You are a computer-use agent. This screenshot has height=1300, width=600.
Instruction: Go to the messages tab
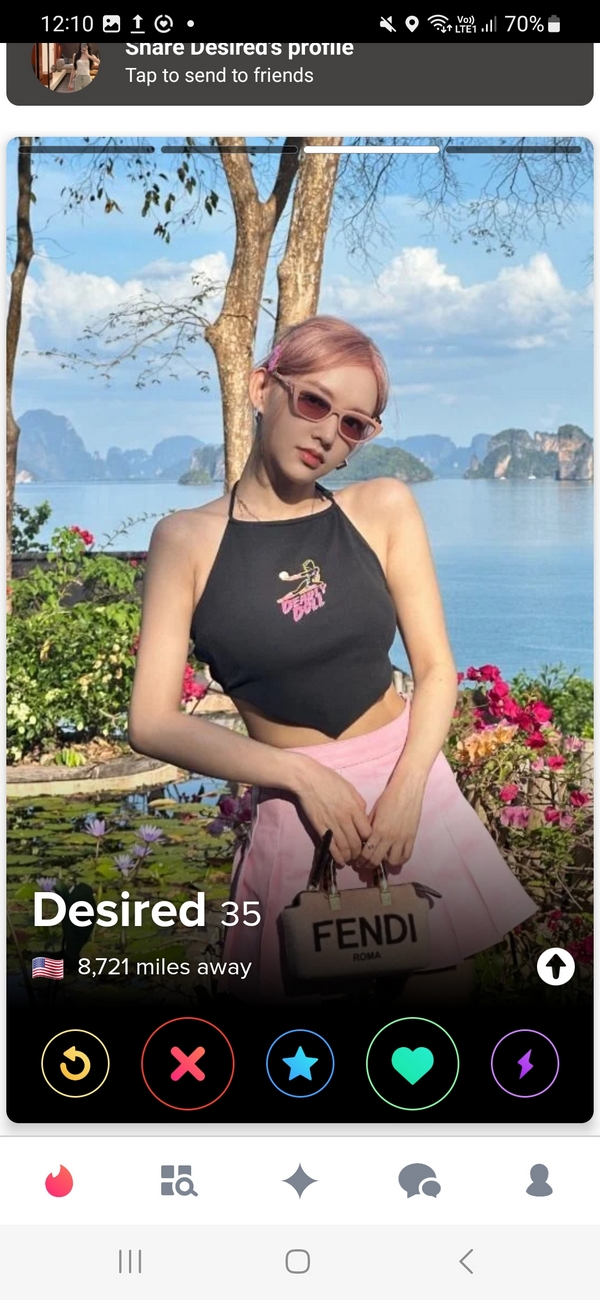pos(419,1181)
